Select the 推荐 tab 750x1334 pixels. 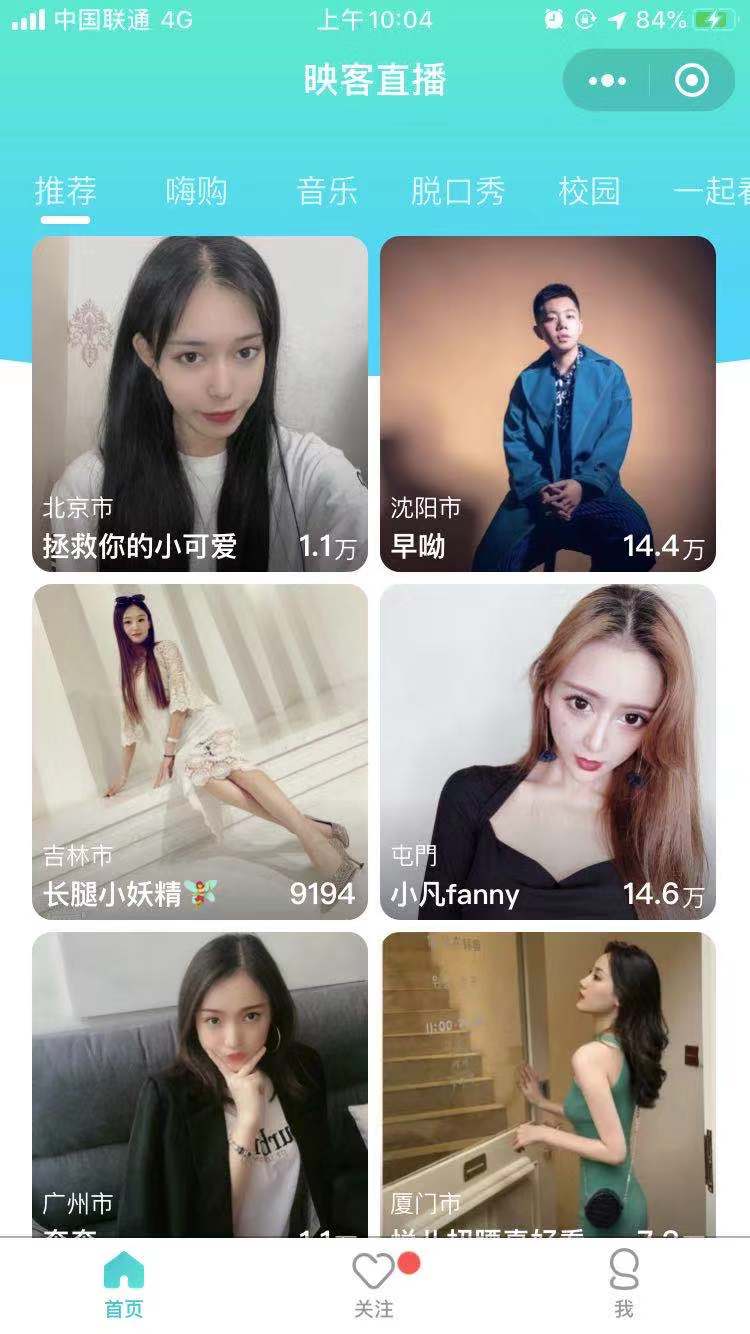(66, 190)
